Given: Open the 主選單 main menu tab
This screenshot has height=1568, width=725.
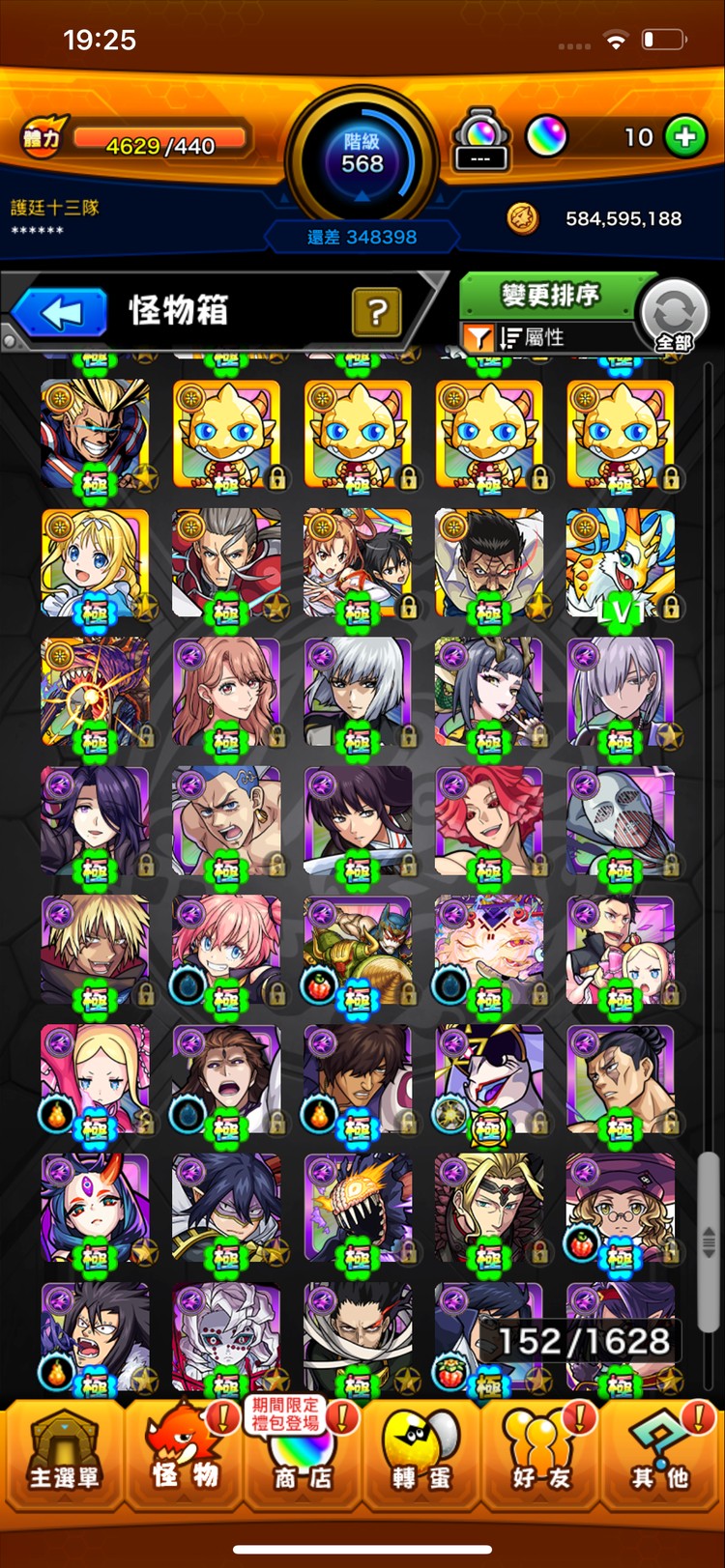Looking at the screenshot, I should point(64,1457).
